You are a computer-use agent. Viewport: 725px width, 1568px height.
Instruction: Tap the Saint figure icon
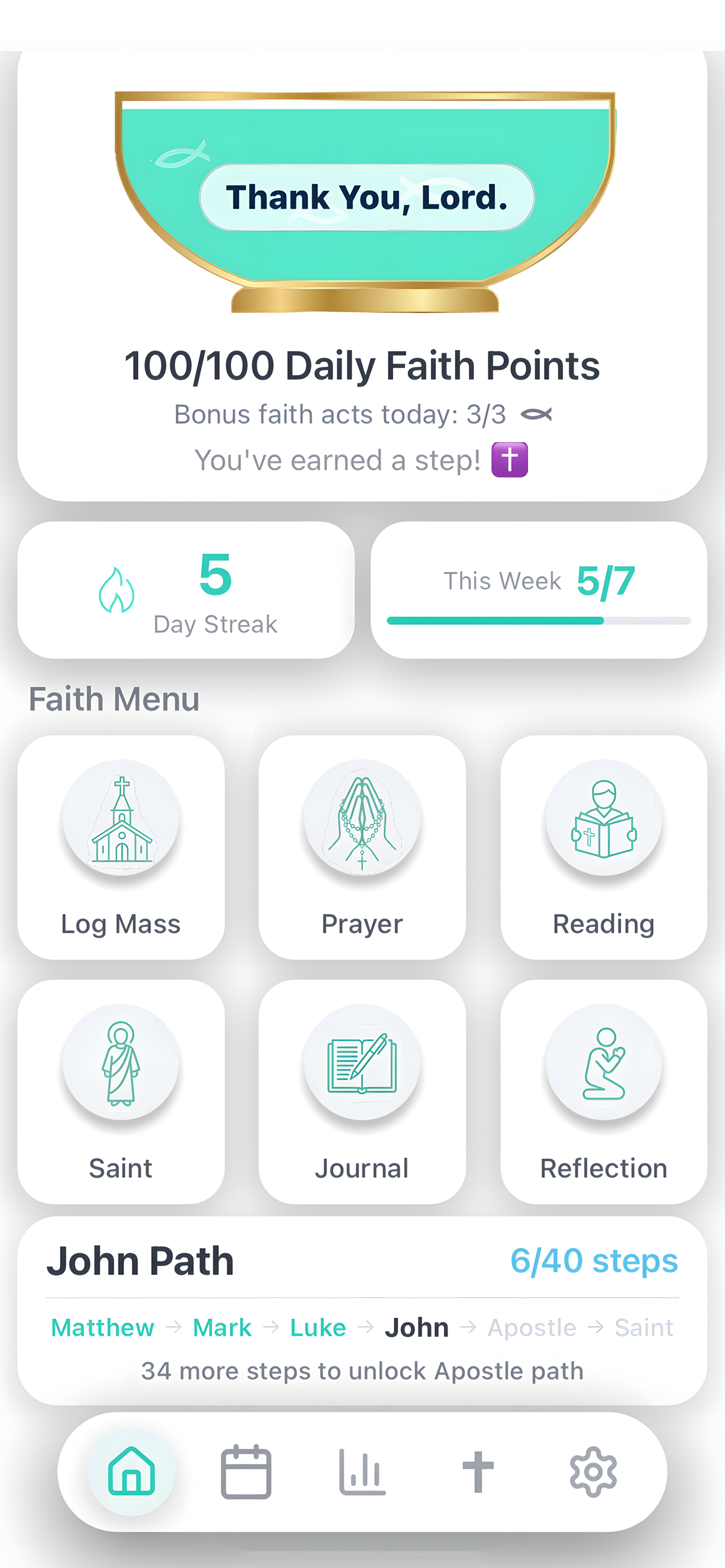pos(121,1065)
